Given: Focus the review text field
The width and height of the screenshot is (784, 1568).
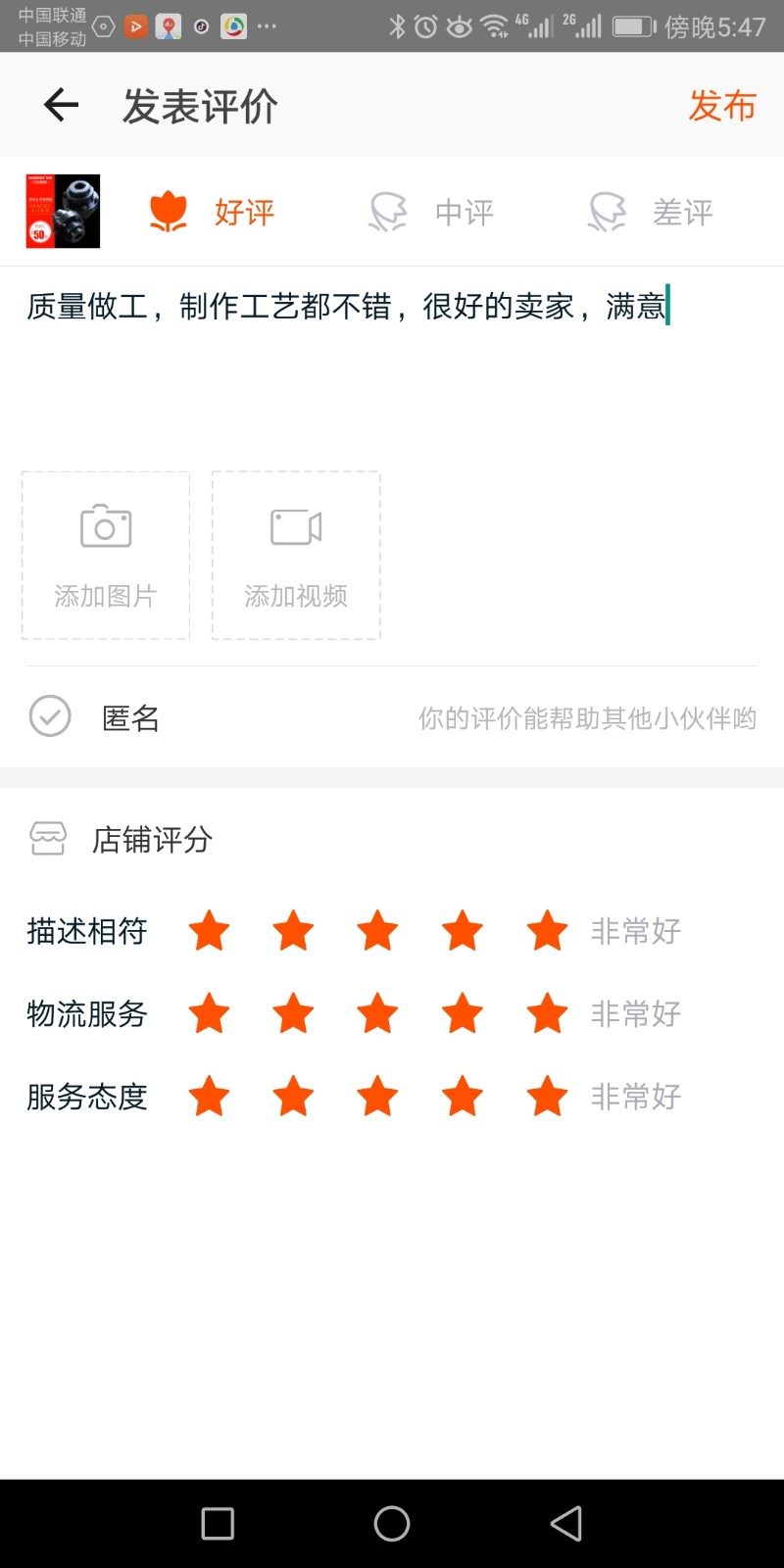Looking at the screenshot, I should coord(392,363).
